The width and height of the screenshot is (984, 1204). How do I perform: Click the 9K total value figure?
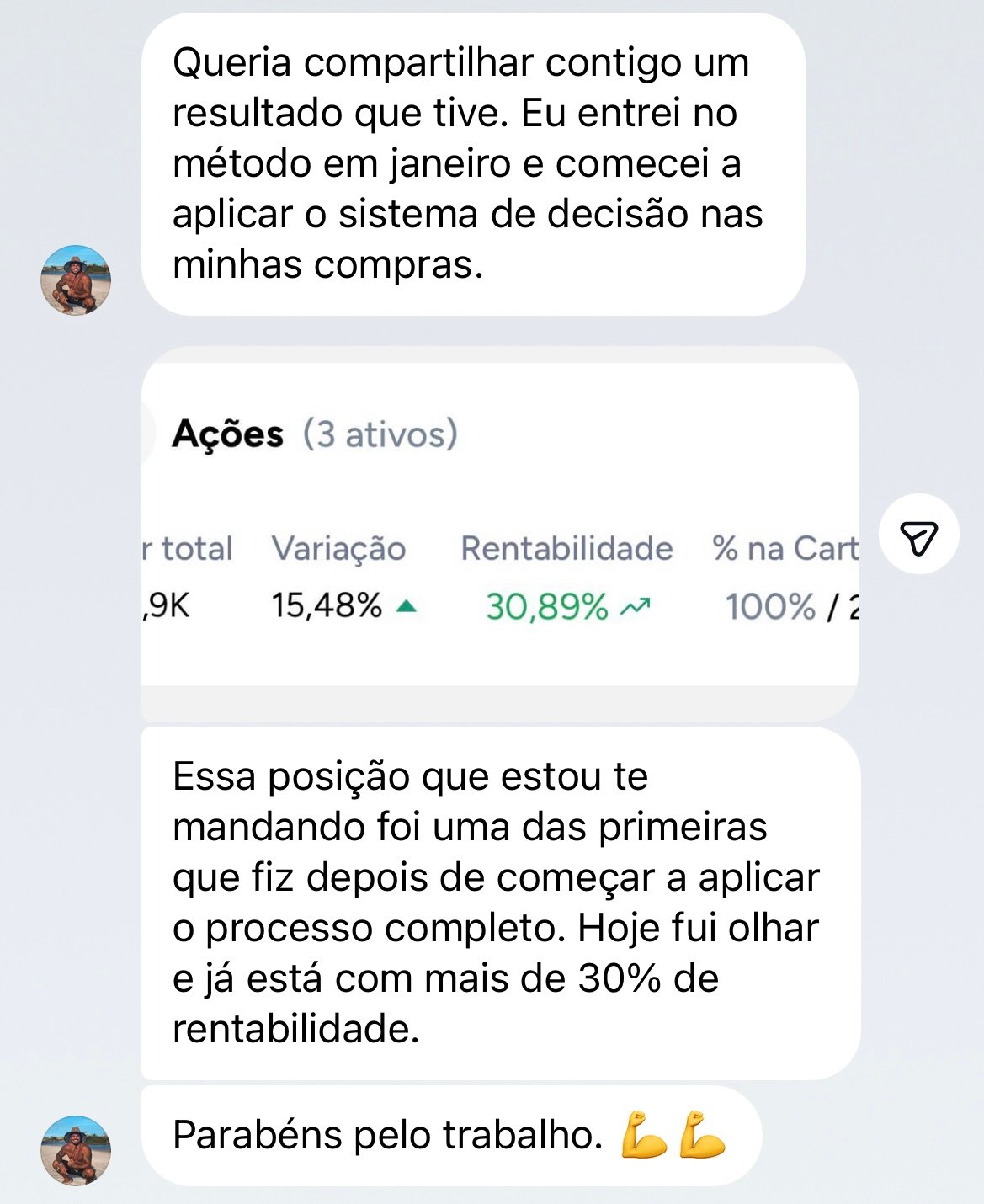coord(168,606)
